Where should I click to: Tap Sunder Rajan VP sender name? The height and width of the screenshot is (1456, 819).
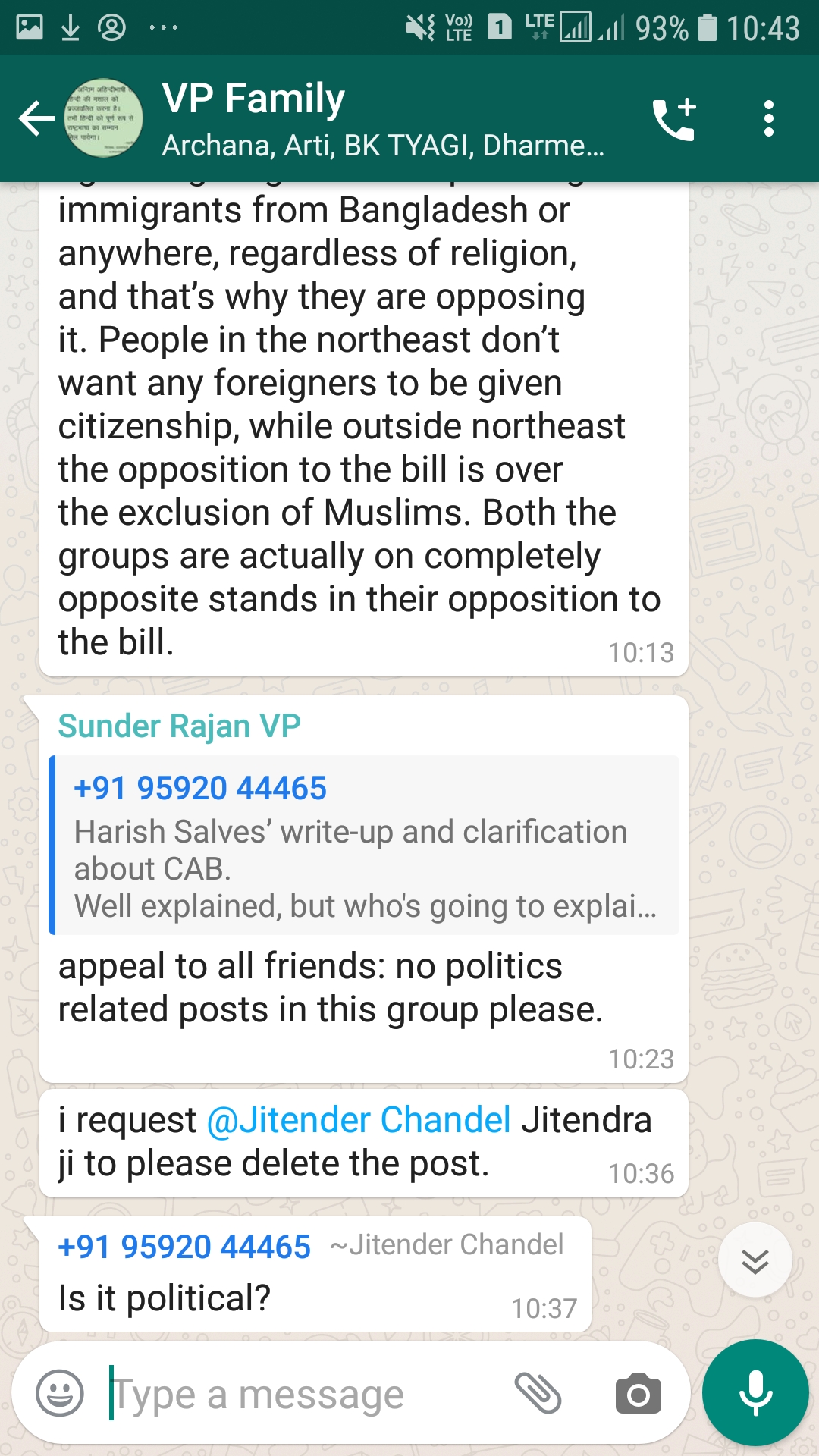pos(179,726)
